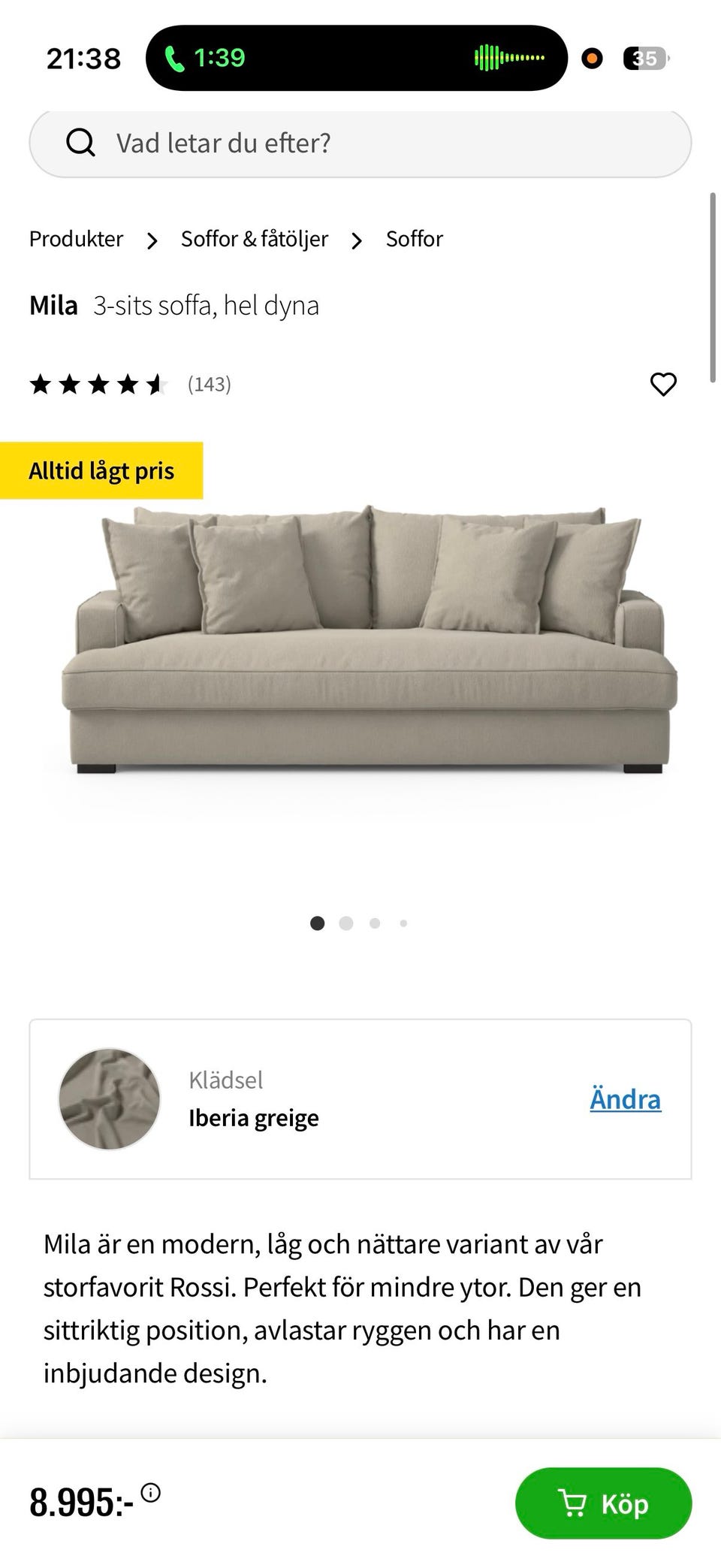Navigate to Produkter in the breadcrumb
Image resolution: width=721 pixels, height=1568 pixels.
tap(76, 239)
